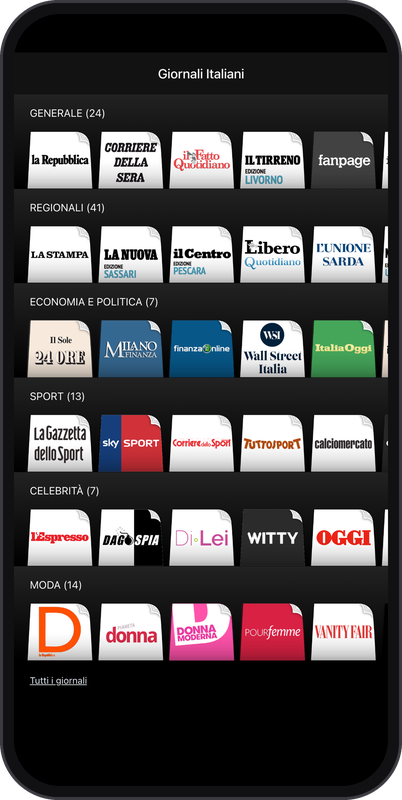Select Il Fatto Quotidiano tile

point(202,160)
